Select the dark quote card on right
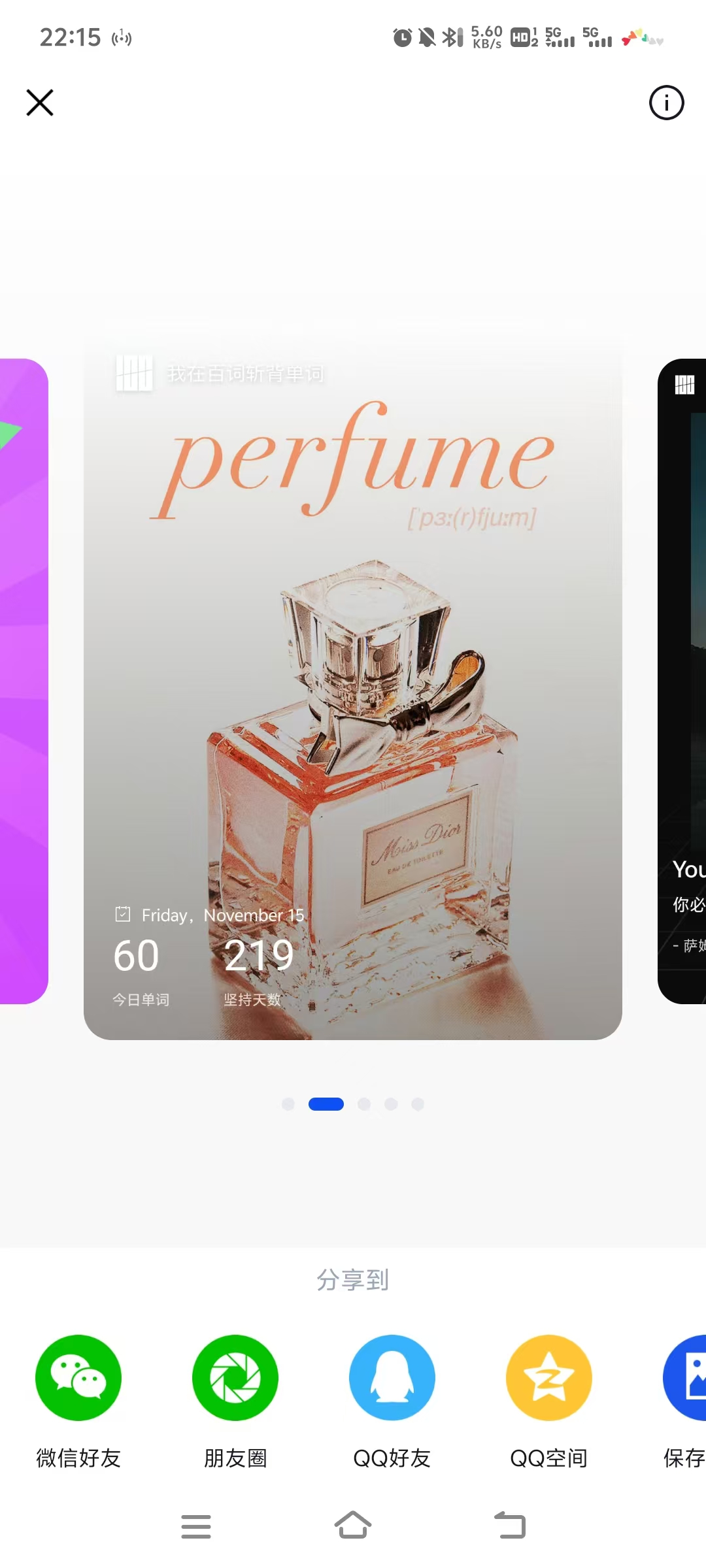 (x=683, y=679)
